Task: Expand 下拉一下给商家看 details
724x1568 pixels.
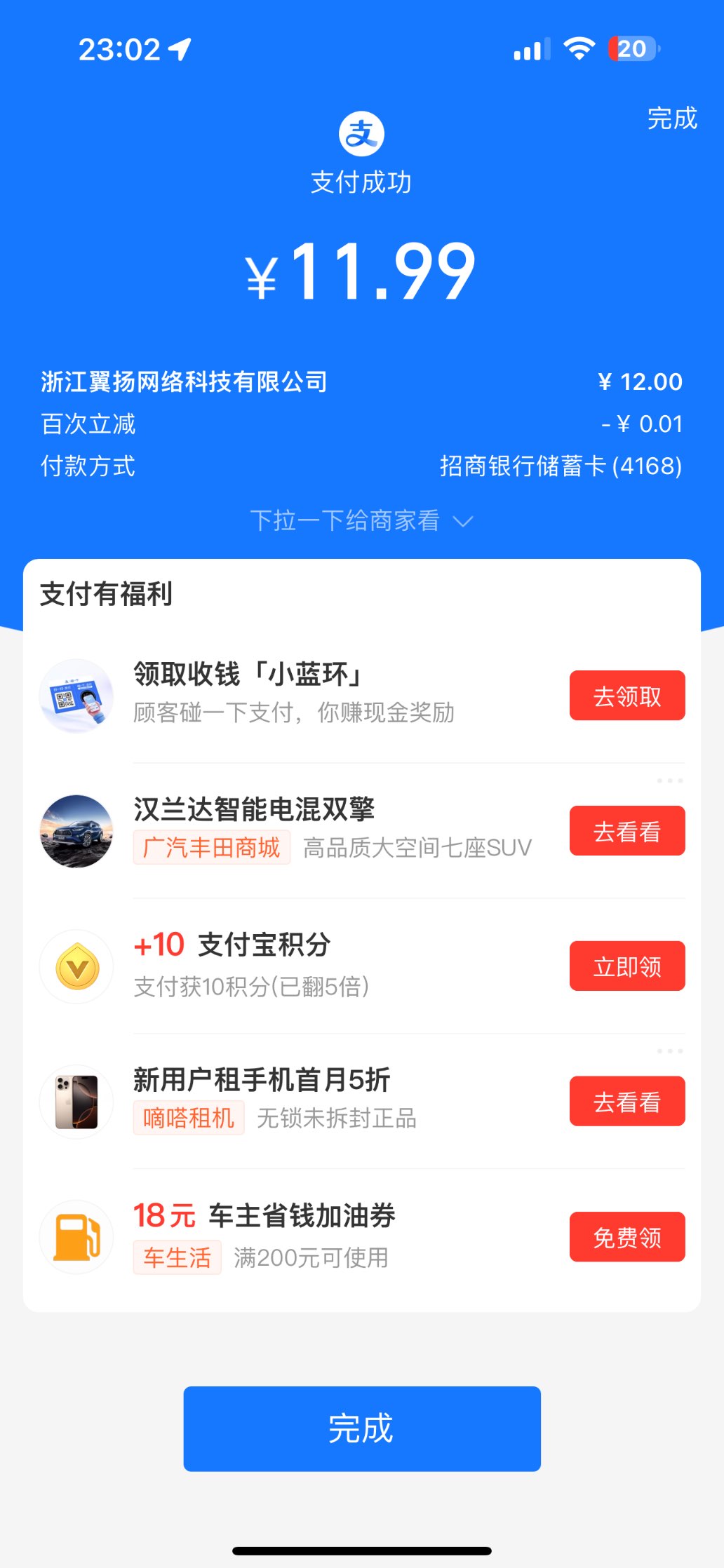Action: tap(361, 521)
